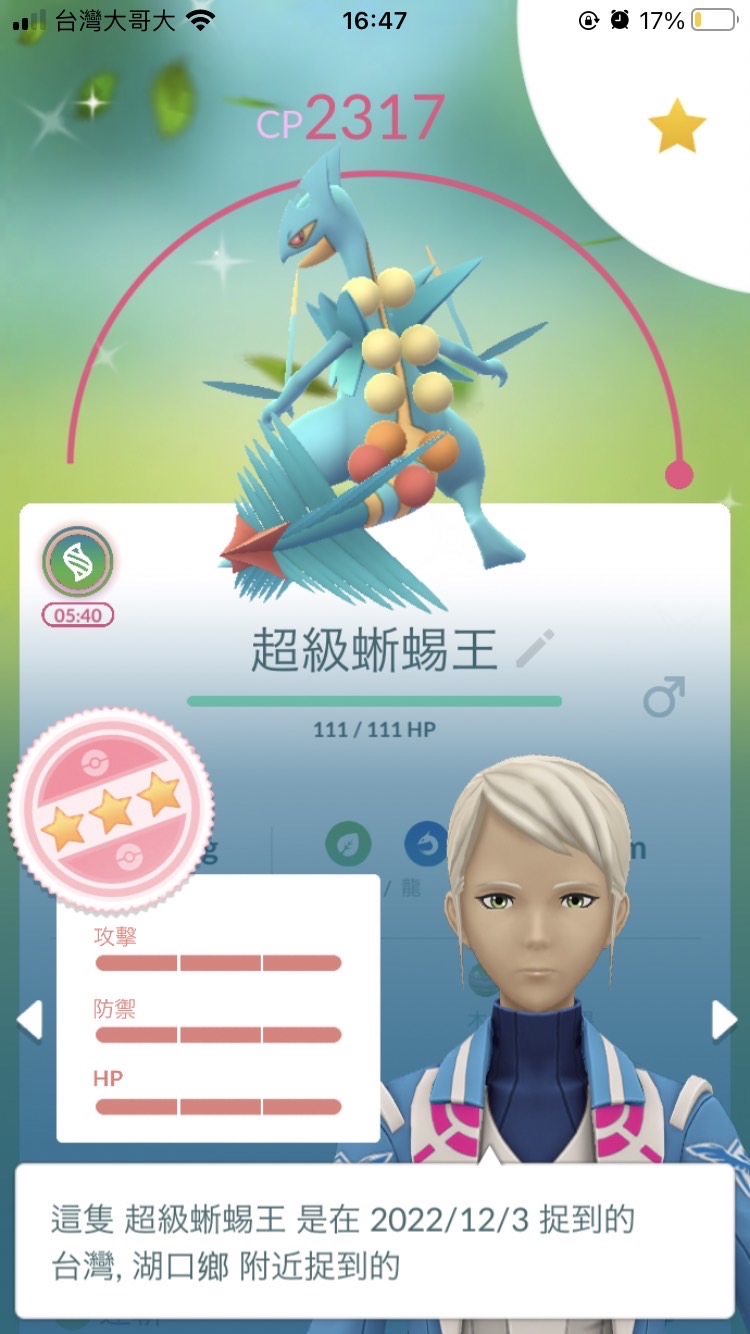Go to the next Pokémon appraisal
The image size is (750, 1334).
[x=723, y=1020]
